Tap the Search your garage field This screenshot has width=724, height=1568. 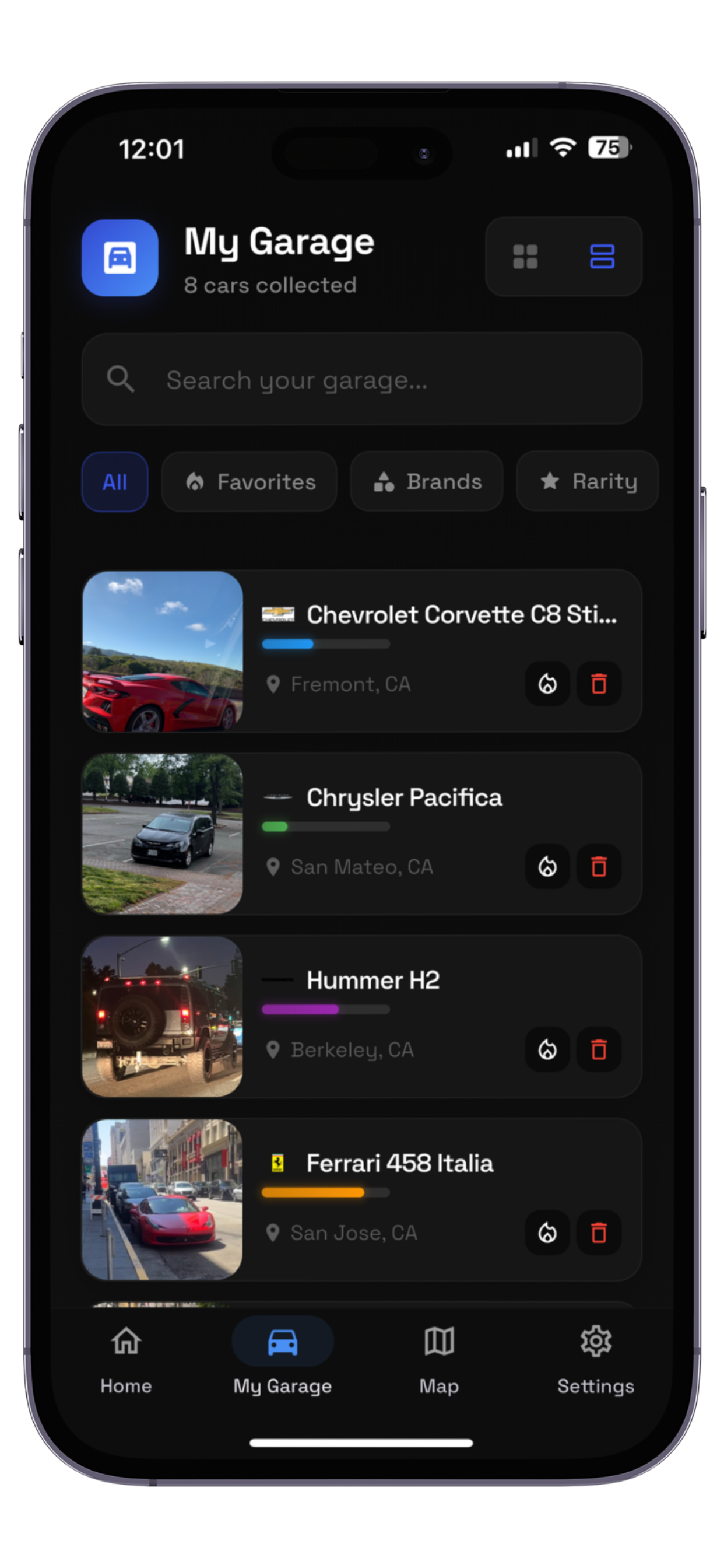point(361,380)
